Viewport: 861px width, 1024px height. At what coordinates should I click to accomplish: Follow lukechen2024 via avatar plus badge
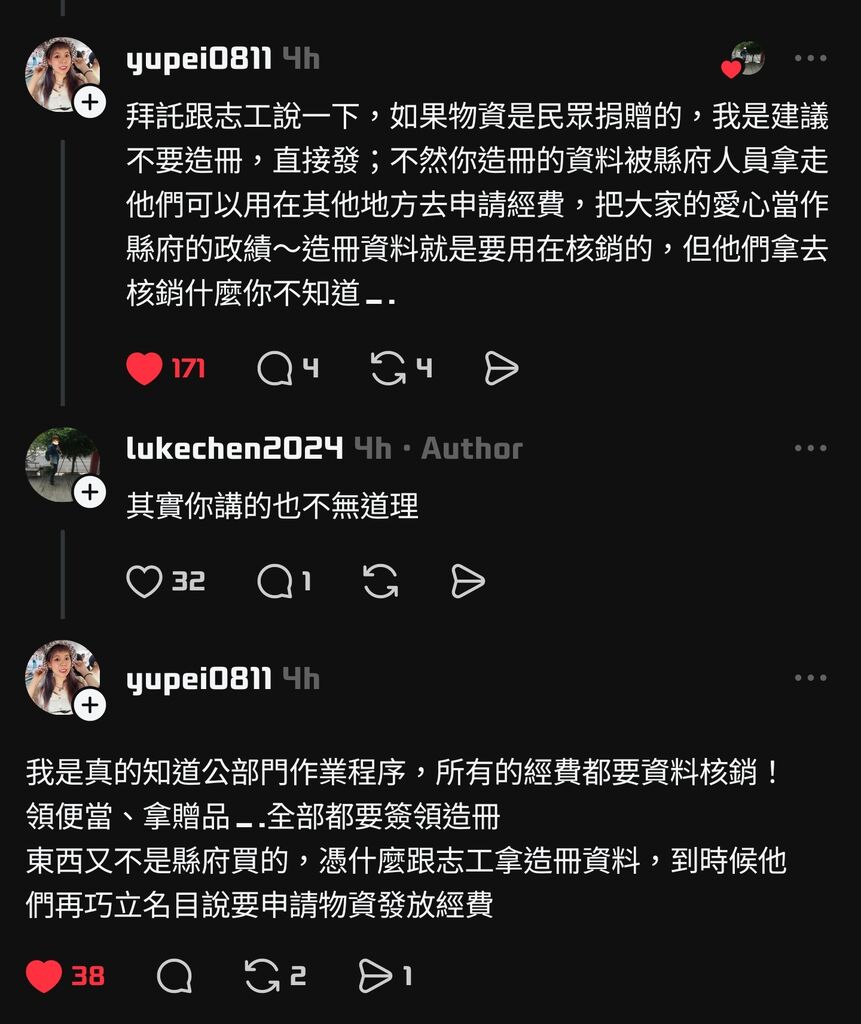click(90, 492)
